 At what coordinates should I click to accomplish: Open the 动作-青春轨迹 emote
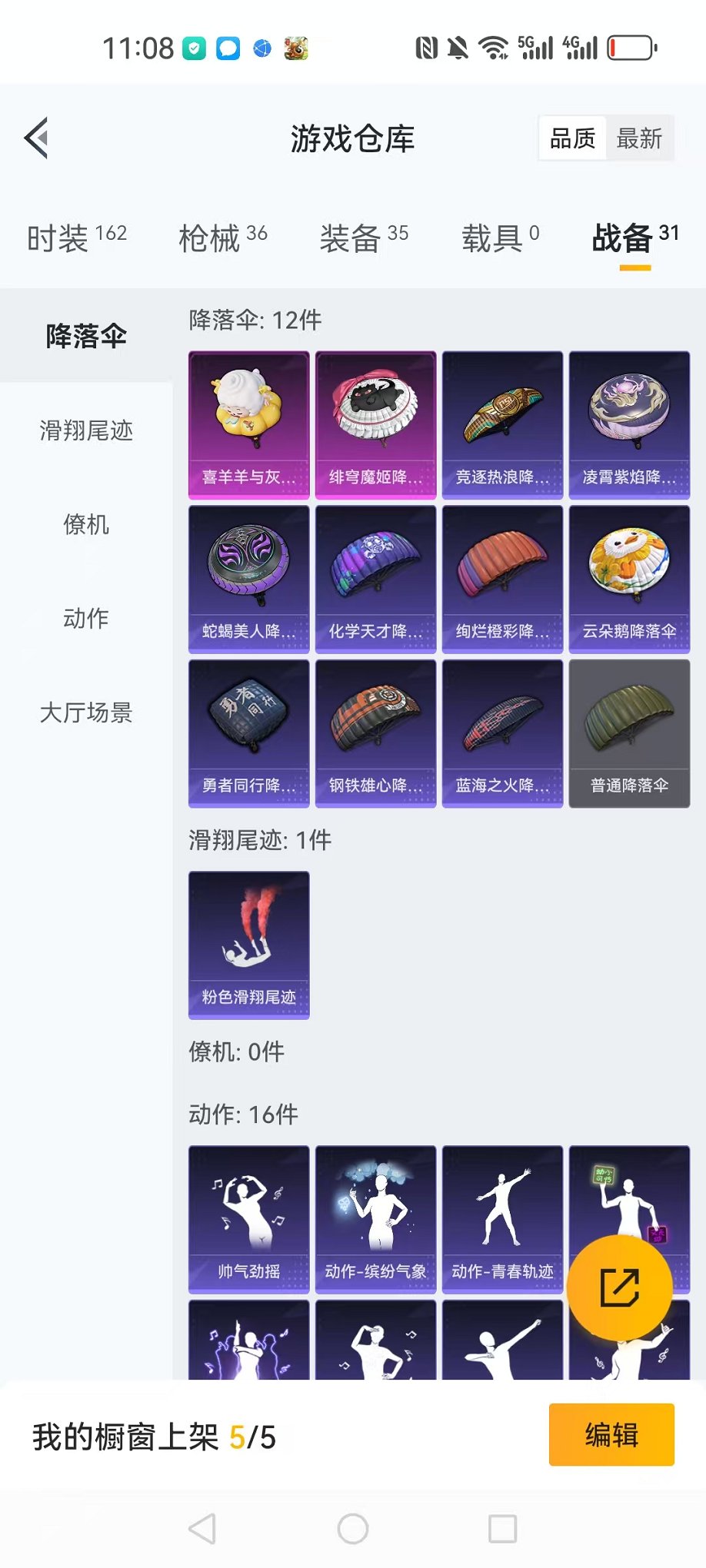pos(502,1219)
